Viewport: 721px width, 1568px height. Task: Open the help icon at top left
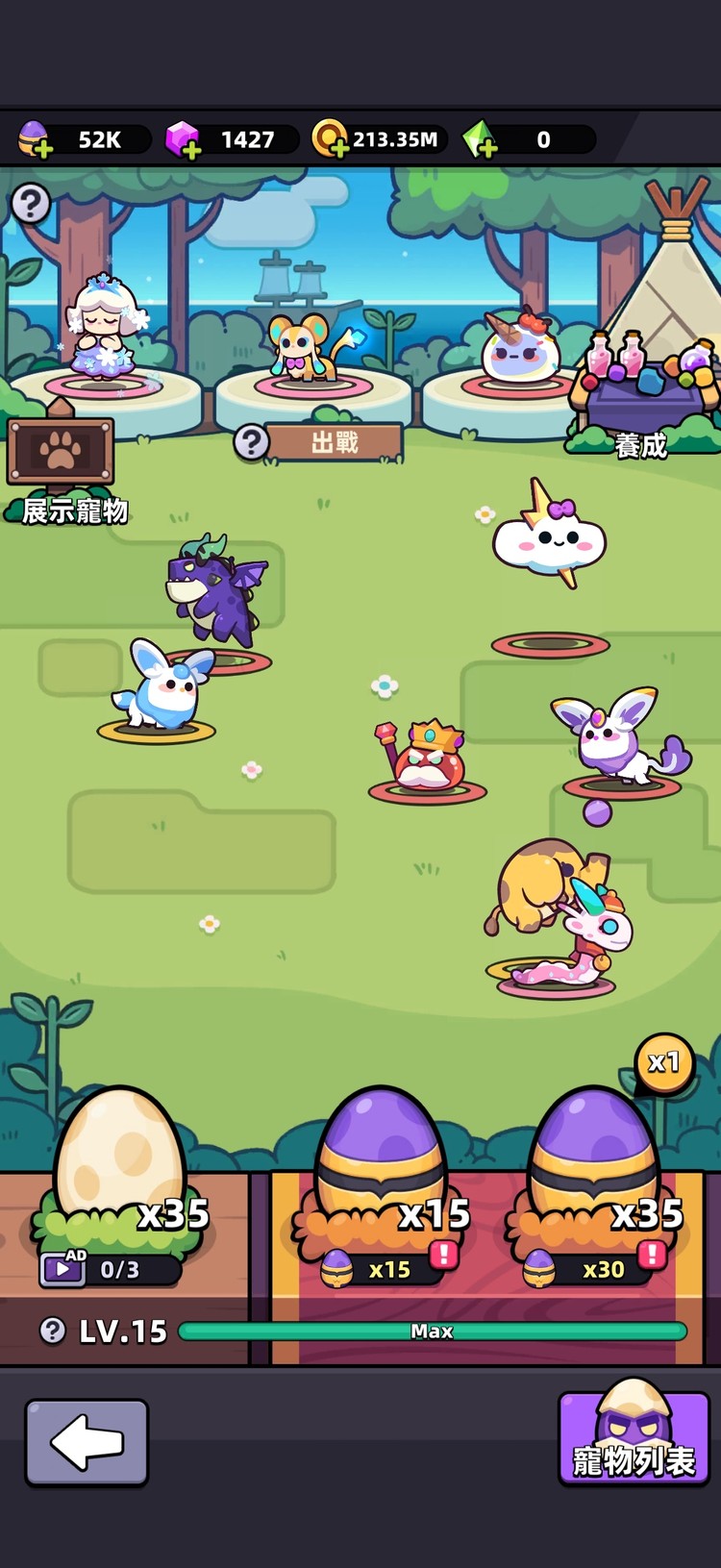(31, 204)
